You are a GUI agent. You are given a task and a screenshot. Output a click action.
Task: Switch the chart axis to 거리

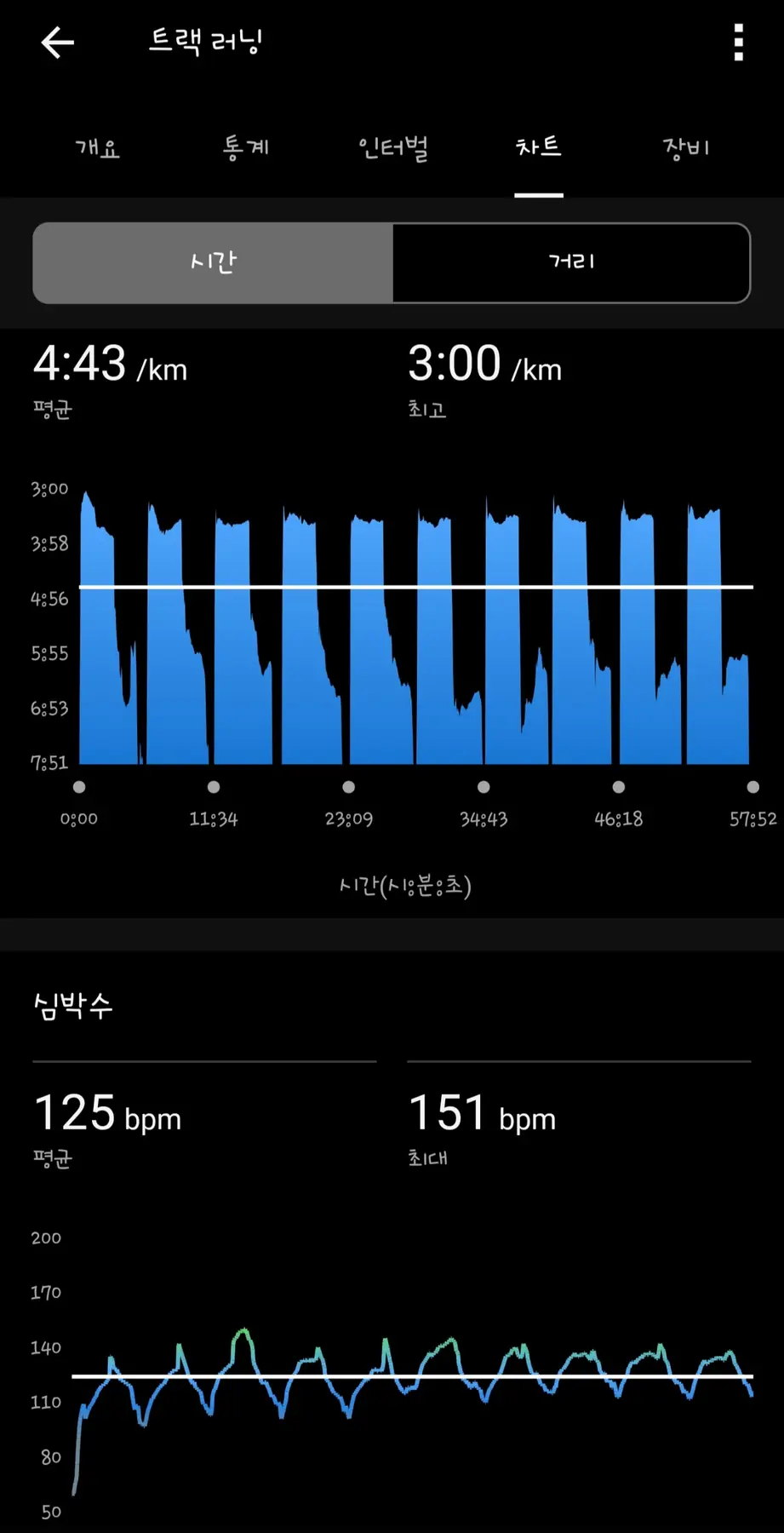(x=571, y=262)
